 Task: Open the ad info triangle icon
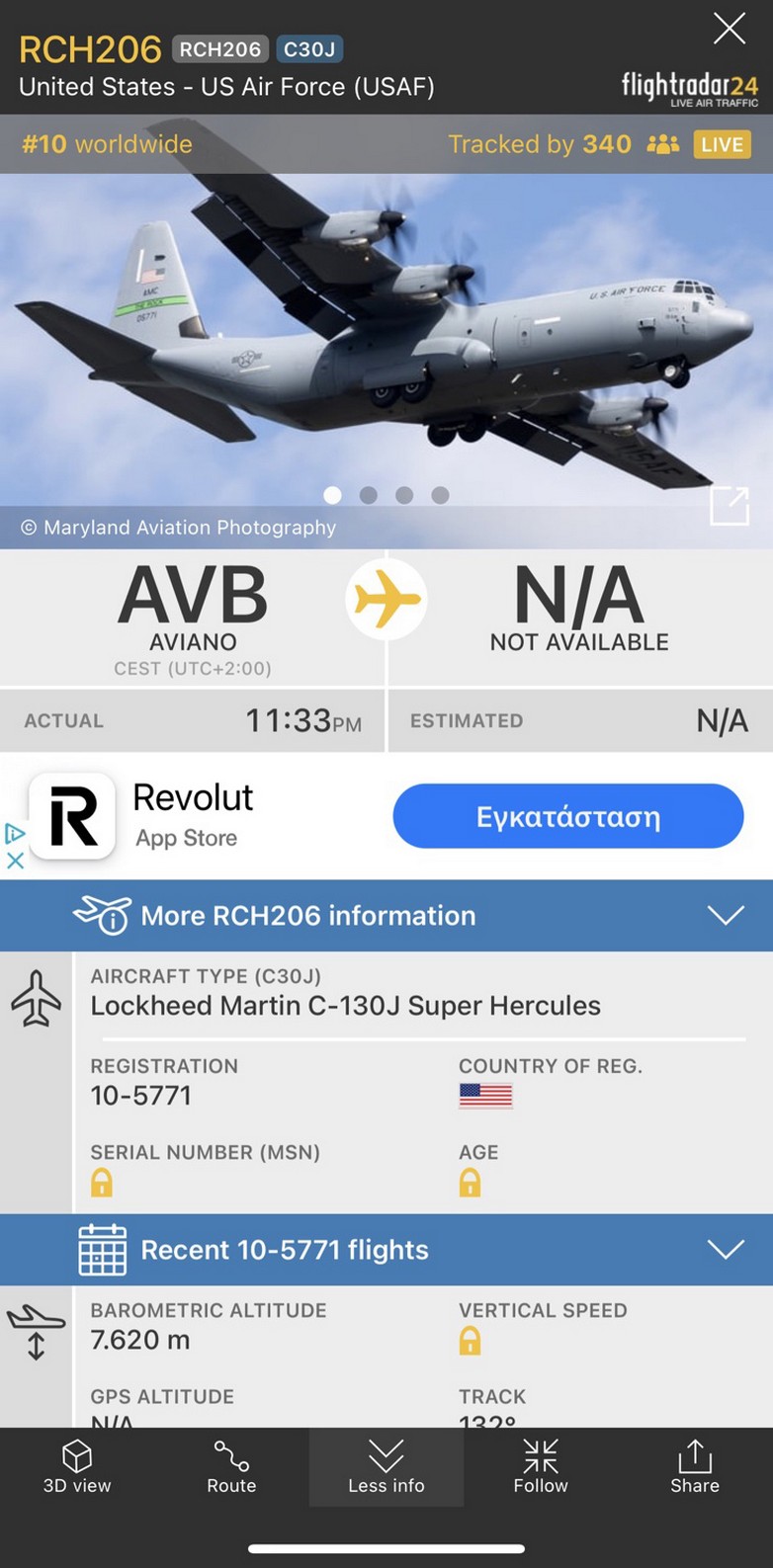tap(14, 833)
